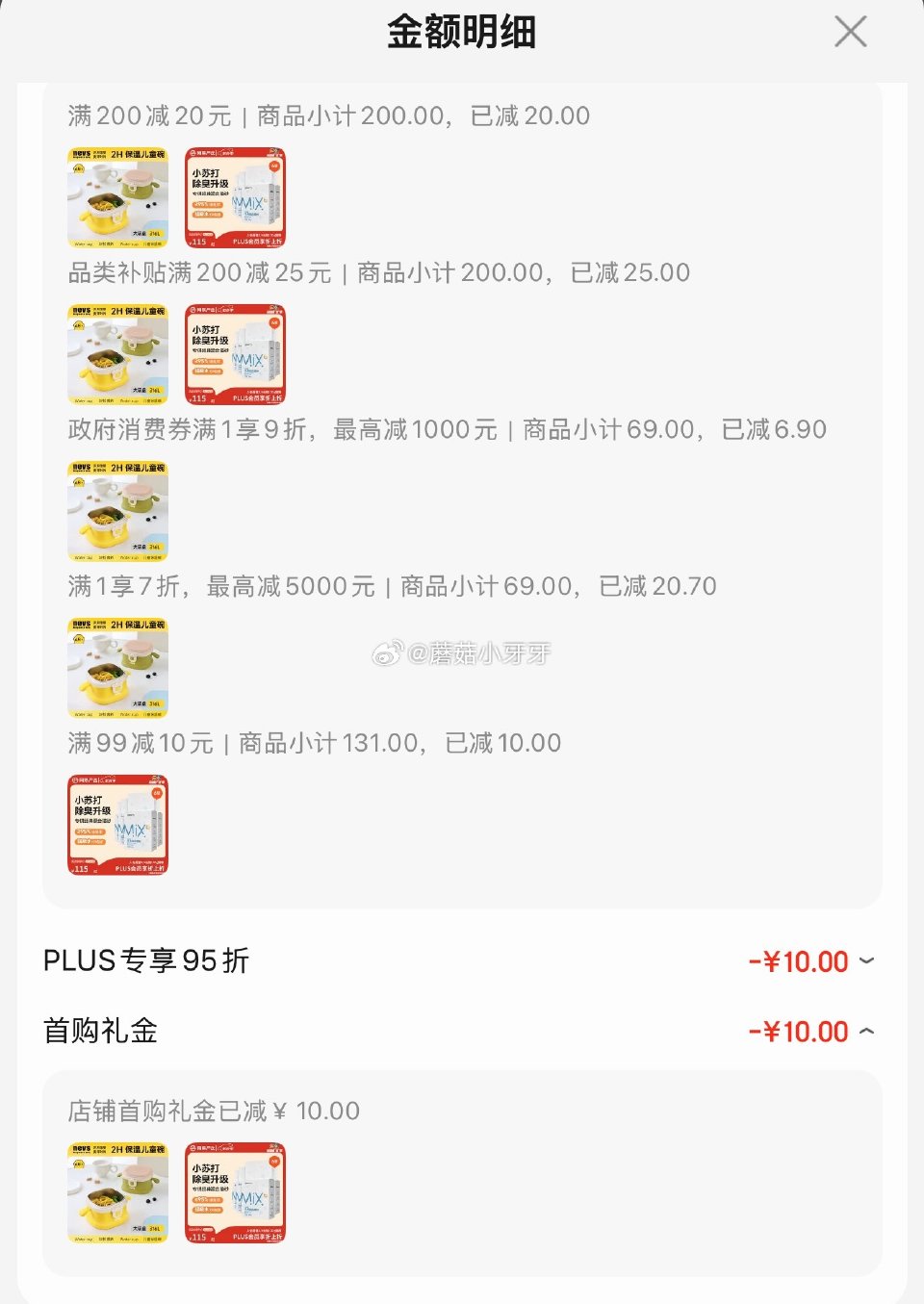Click the bowl thumbnail under the government coupon row
Viewport: 924px width, 1304px height.
tap(116, 511)
